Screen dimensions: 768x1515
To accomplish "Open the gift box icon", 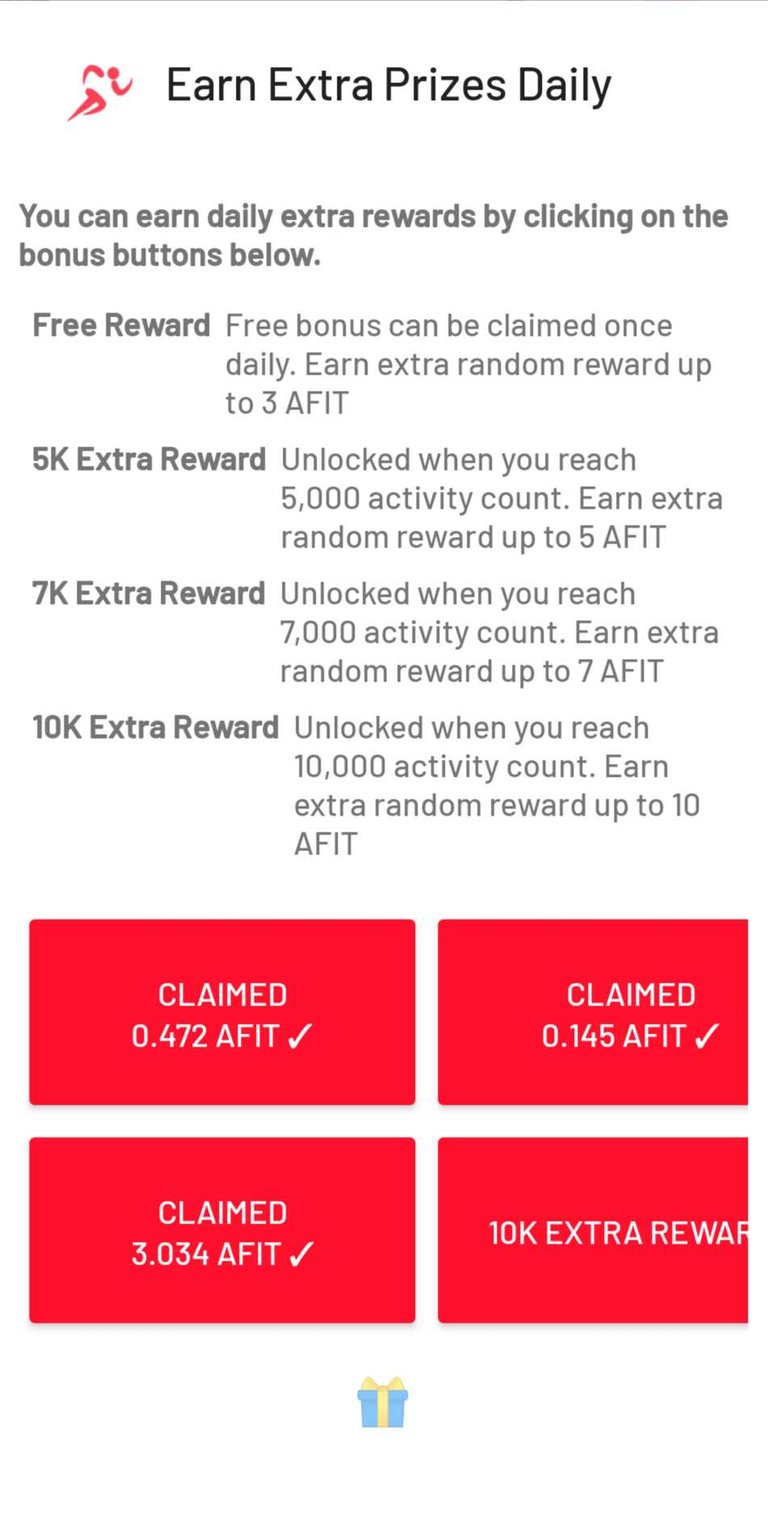I will (x=383, y=1402).
